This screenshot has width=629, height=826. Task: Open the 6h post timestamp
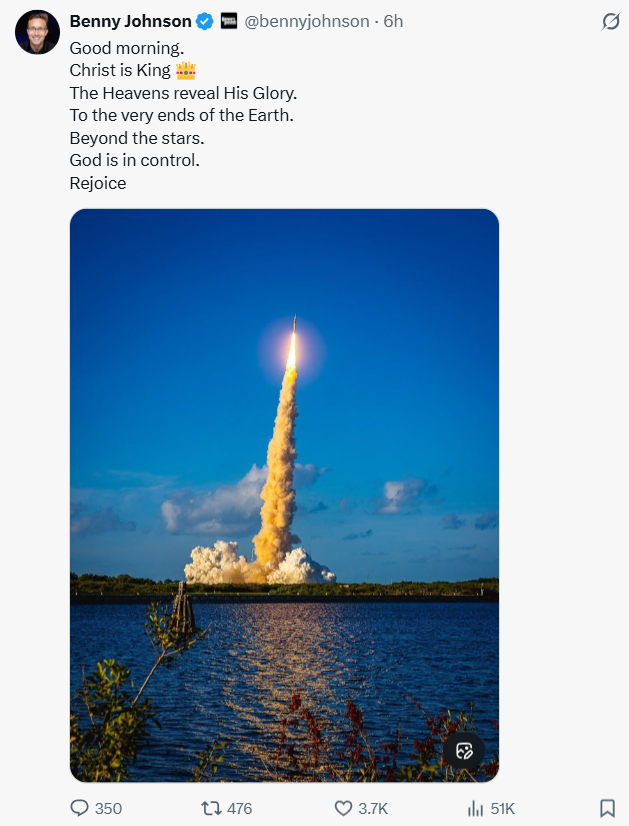(393, 21)
